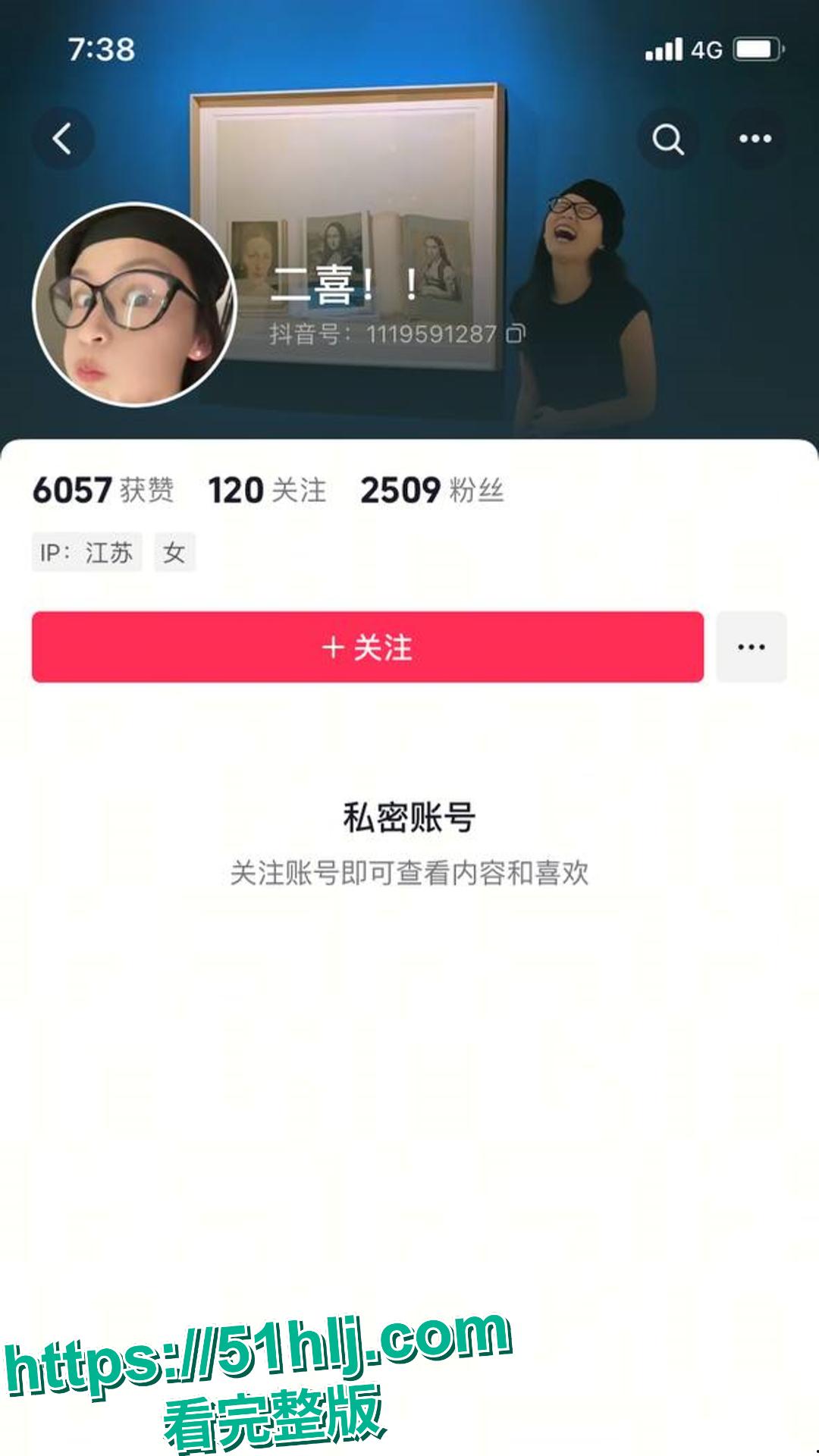This screenshot has height=1456, width=819.
Task: Follow this account with 关注 button
Action: click(368, 648)
